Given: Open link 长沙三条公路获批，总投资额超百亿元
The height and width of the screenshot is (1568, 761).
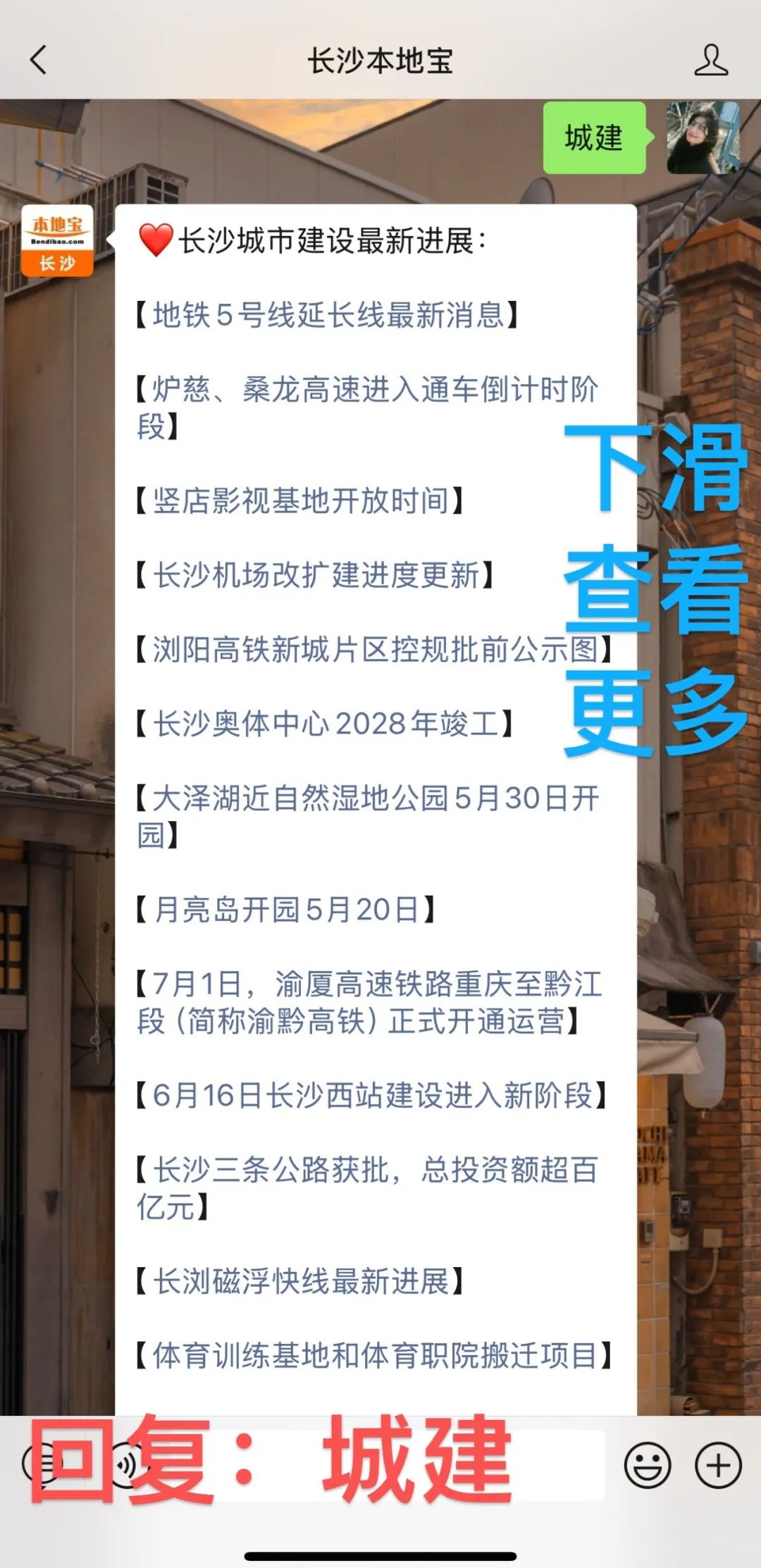Looking at the screenshot, I should 366,1170.
